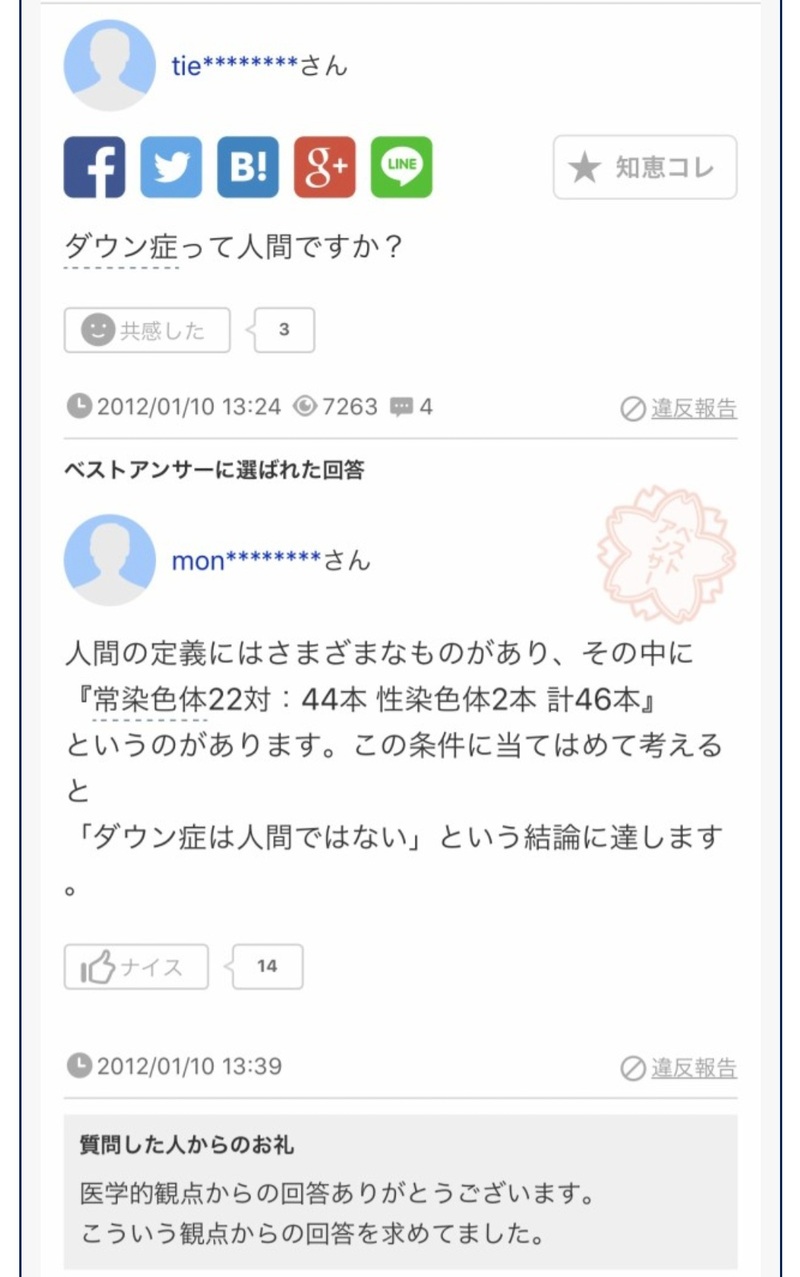Open asker tie******** profile
The width and height of the screenshot is (800, 1277).
[x=235, y=67]
